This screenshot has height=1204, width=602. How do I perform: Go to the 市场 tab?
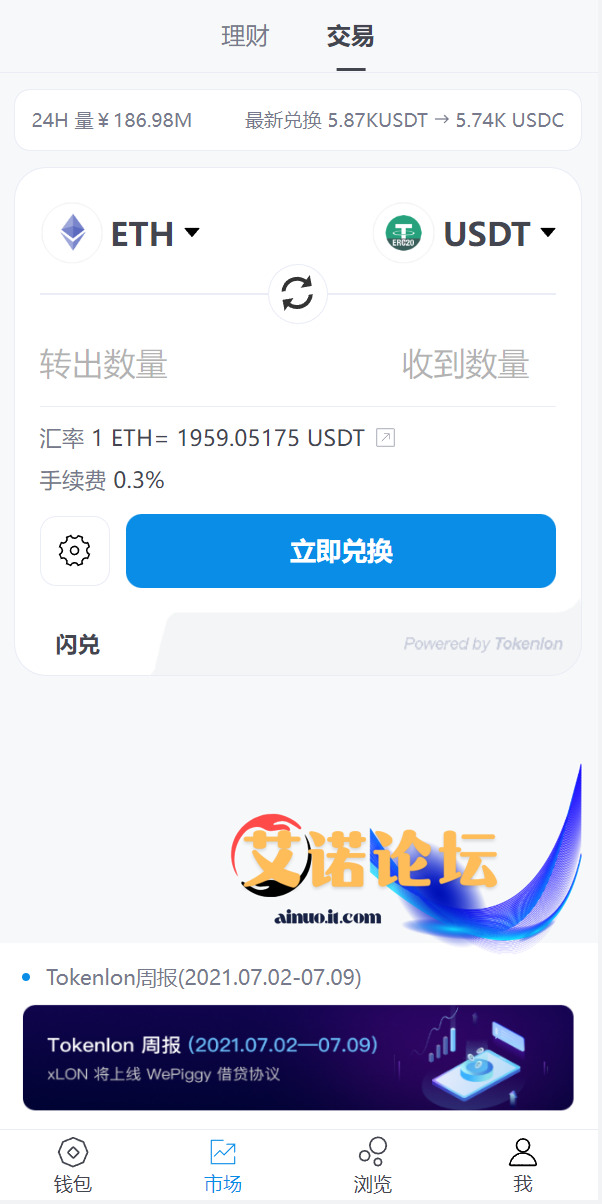(x=223, y=1166)
